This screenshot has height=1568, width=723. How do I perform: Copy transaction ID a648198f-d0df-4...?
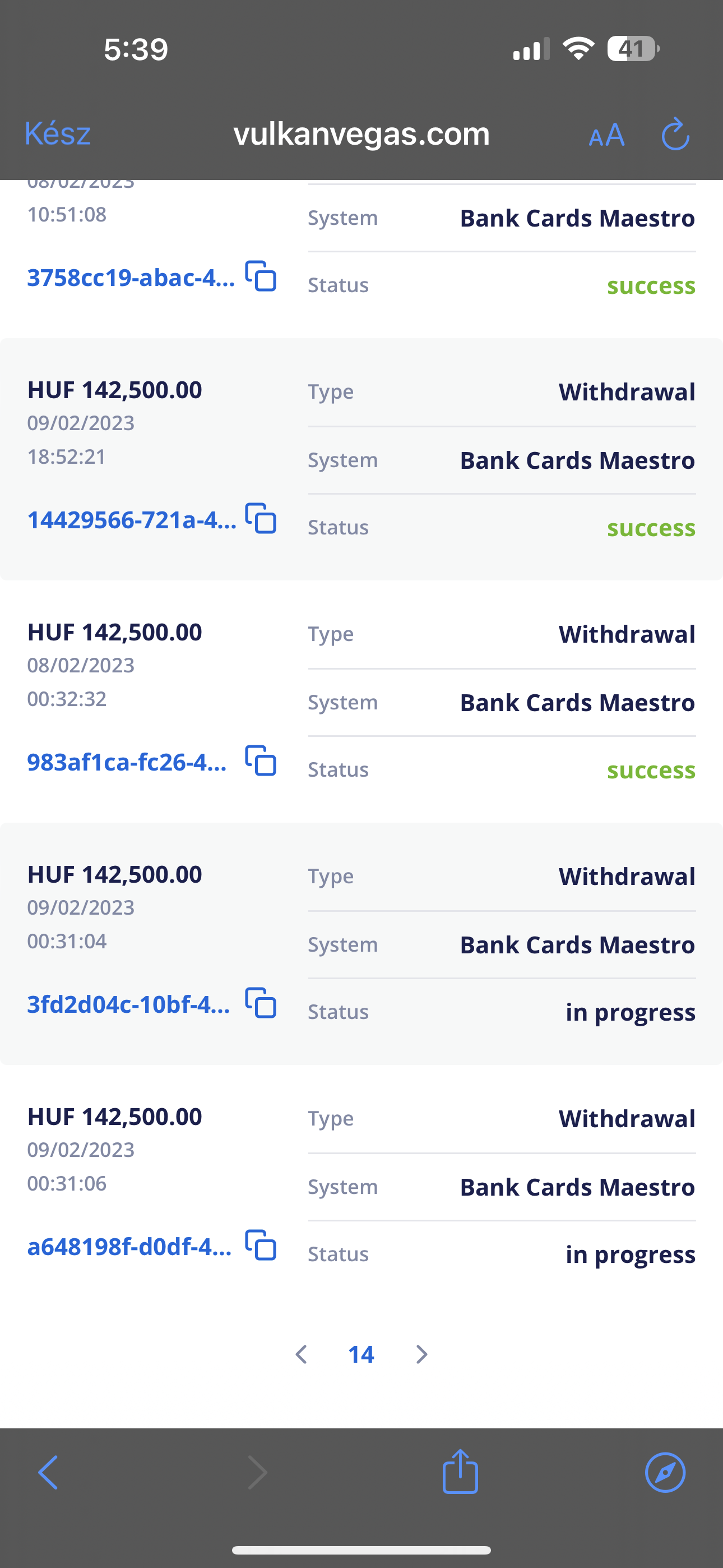click(261, 1246)
